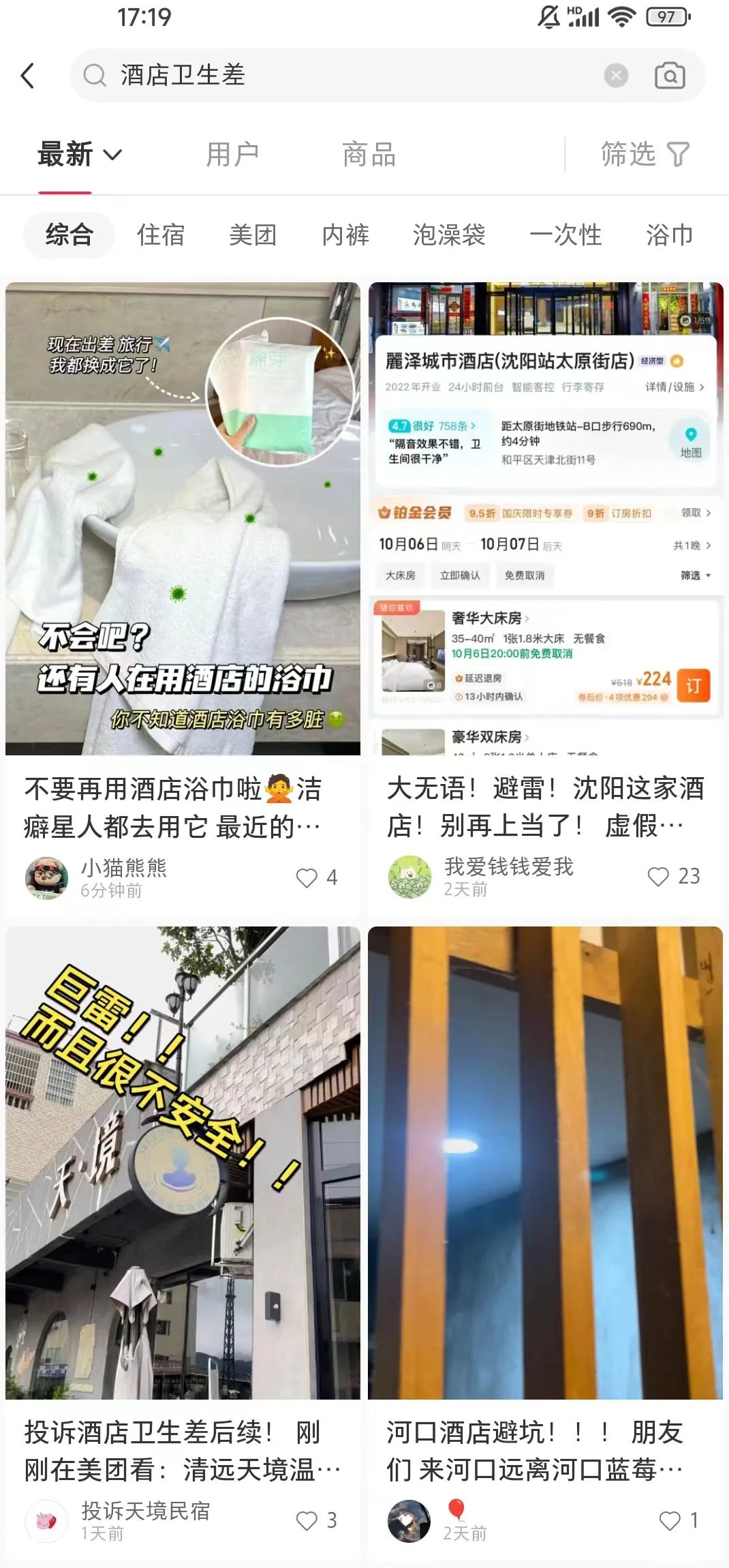
Task: Select the 一次性 chip
Action: (565, 235)
